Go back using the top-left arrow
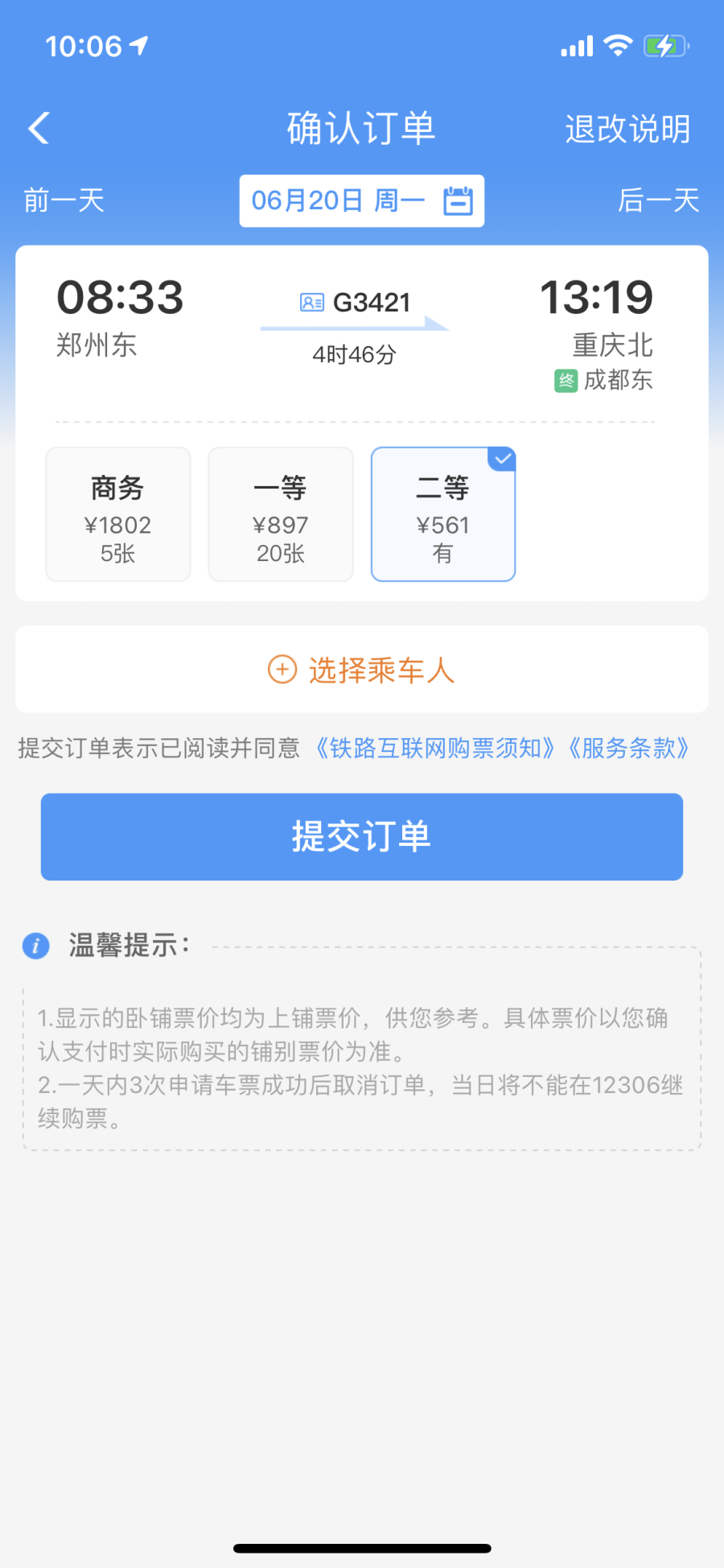The width and height of the screenshot is (724, 1568). [x=39, y=128]
